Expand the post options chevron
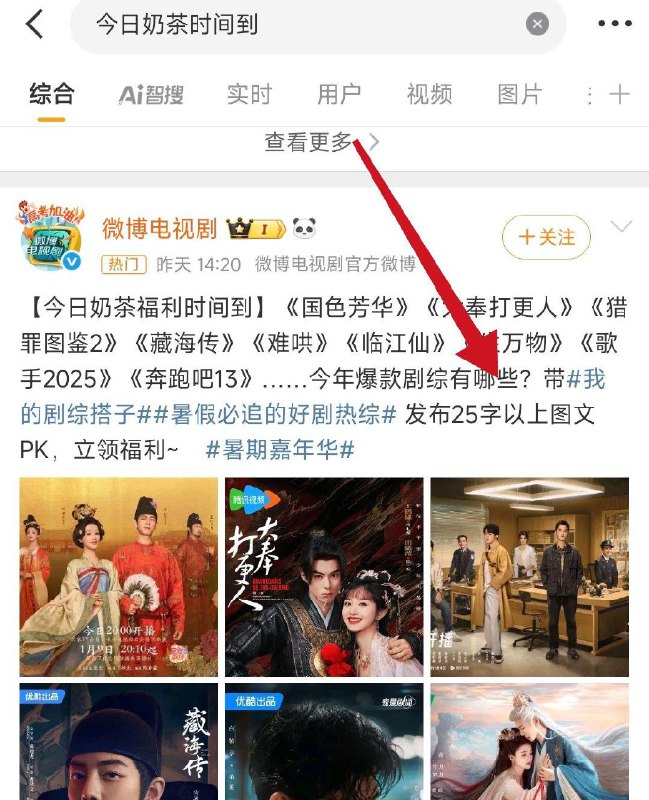The image size is (649, 800). pyautogui.click(x=621, y=228)
